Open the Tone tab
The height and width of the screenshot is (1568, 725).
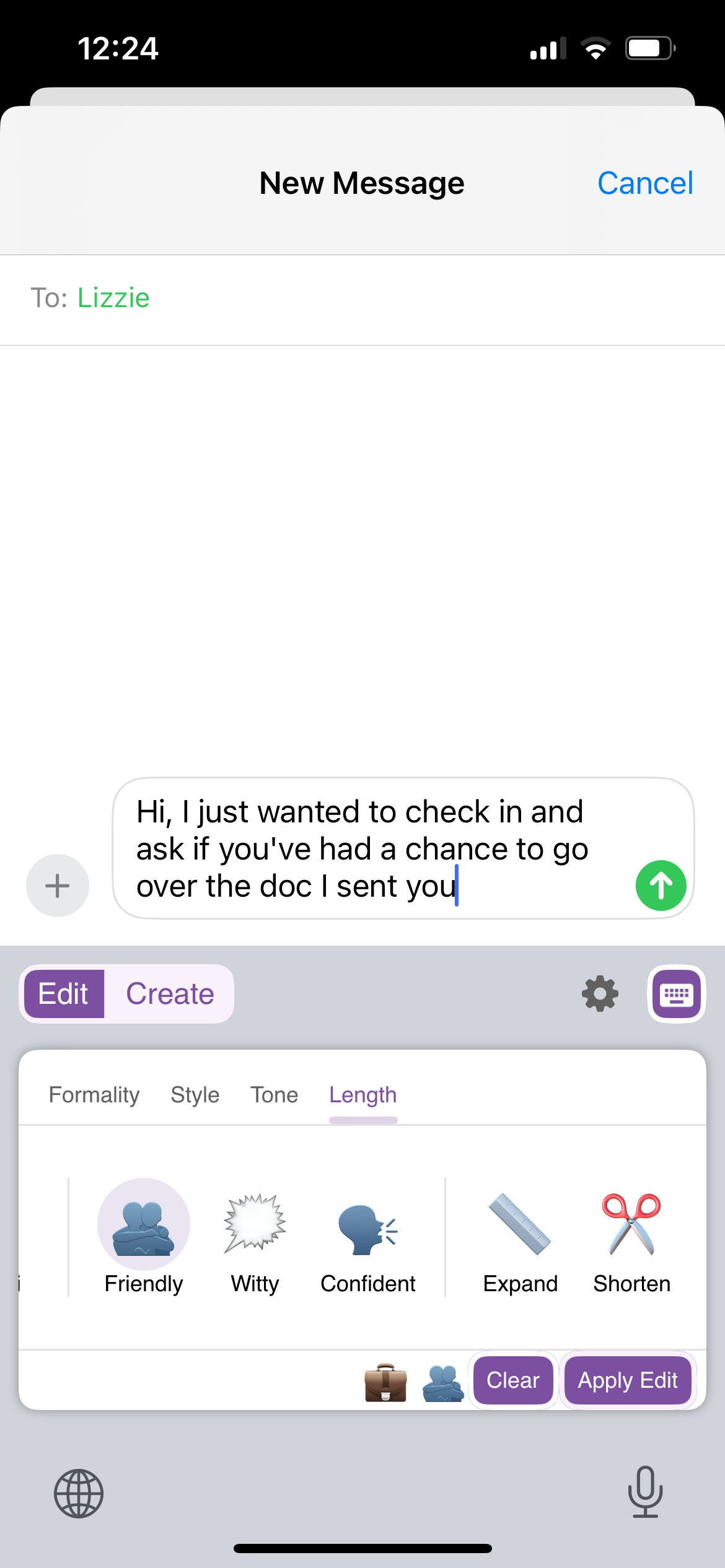coord(274,1095)
